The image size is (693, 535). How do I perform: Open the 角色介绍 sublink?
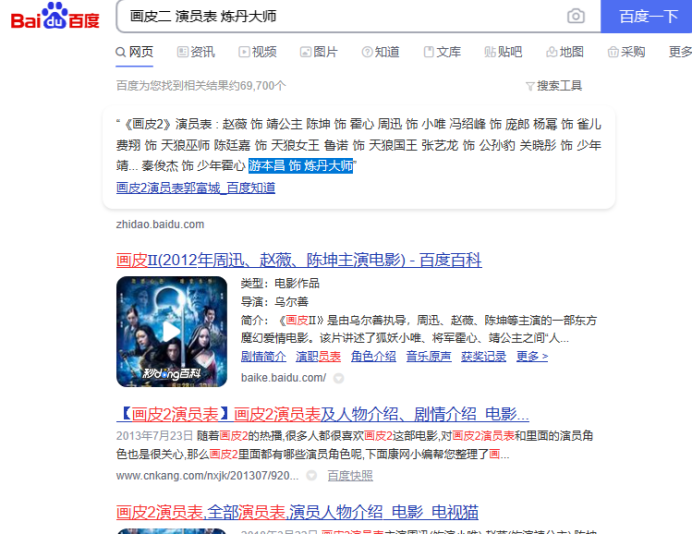tap(373, 356)
